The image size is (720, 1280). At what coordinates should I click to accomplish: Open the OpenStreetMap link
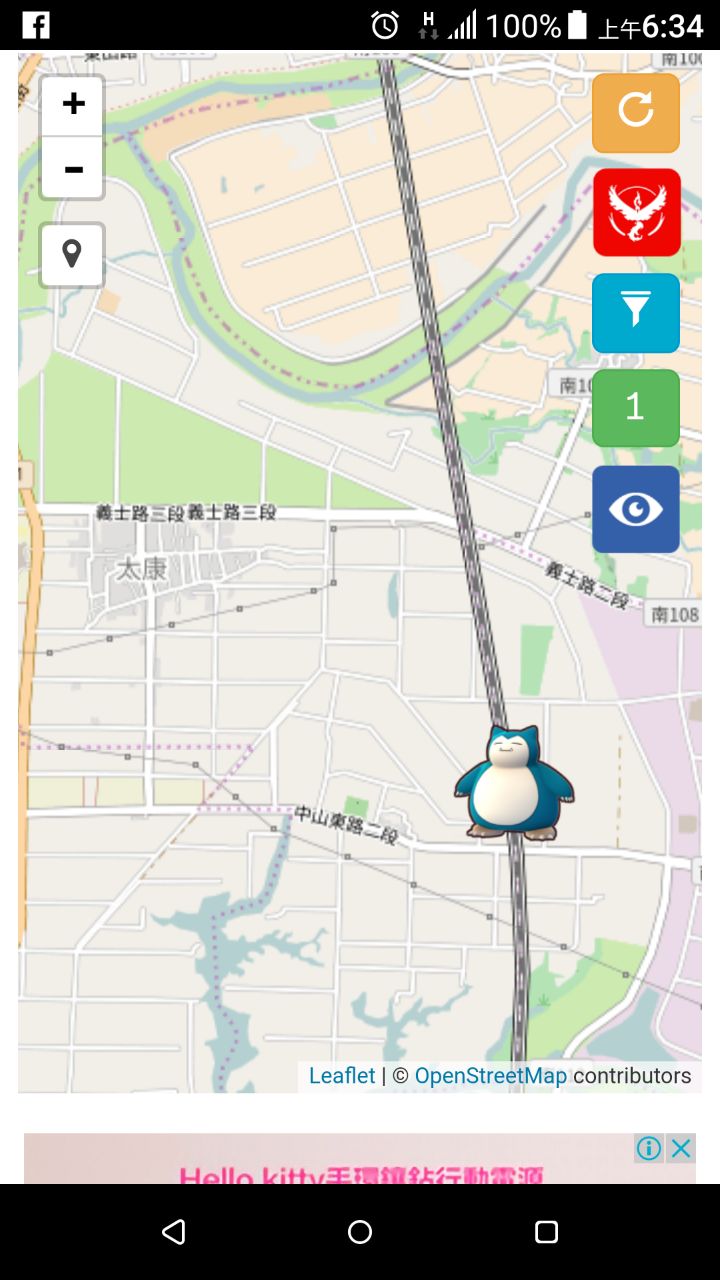(490, 1076)
